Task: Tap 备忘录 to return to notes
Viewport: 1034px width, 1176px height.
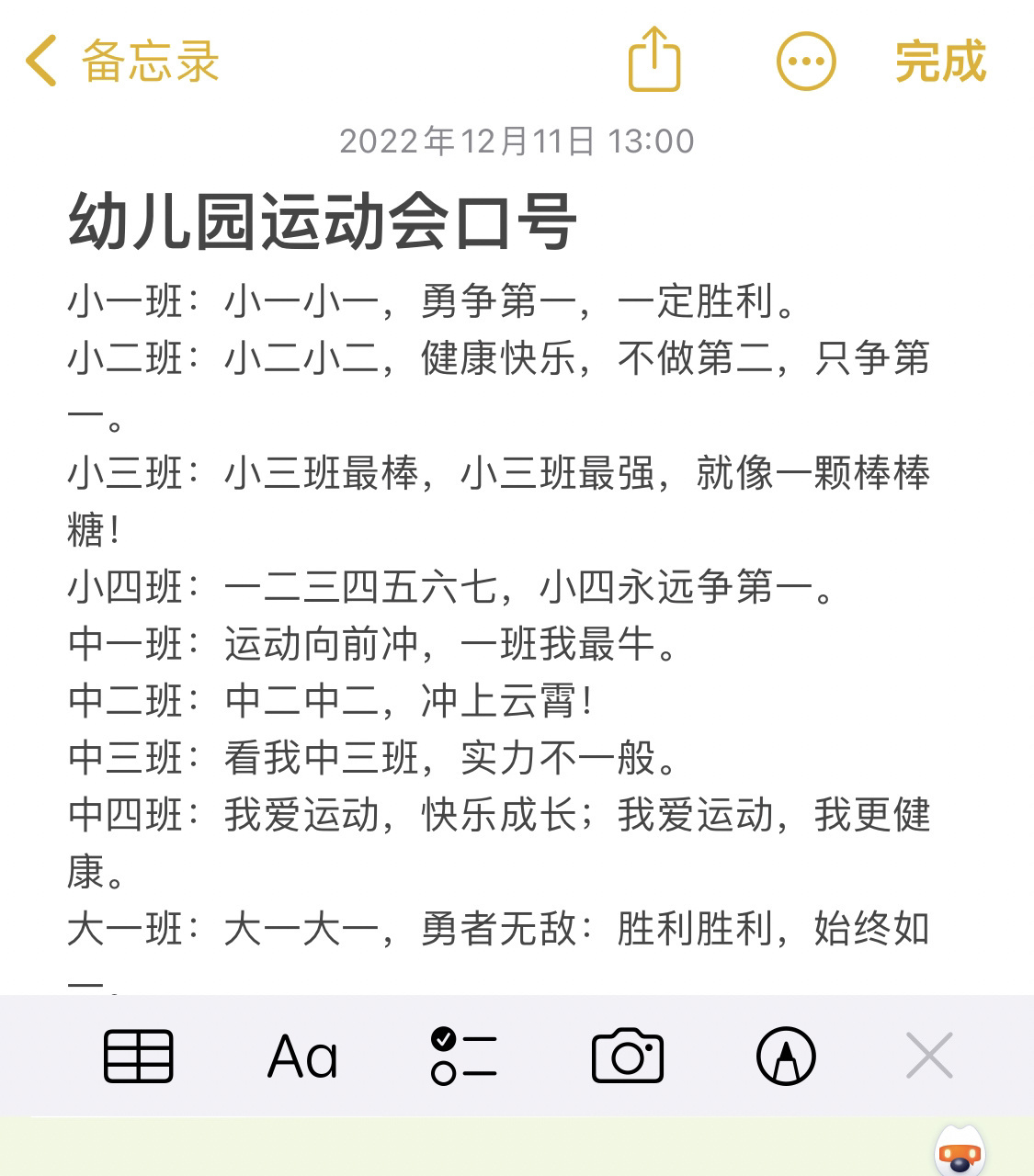Action: (147, 61)
